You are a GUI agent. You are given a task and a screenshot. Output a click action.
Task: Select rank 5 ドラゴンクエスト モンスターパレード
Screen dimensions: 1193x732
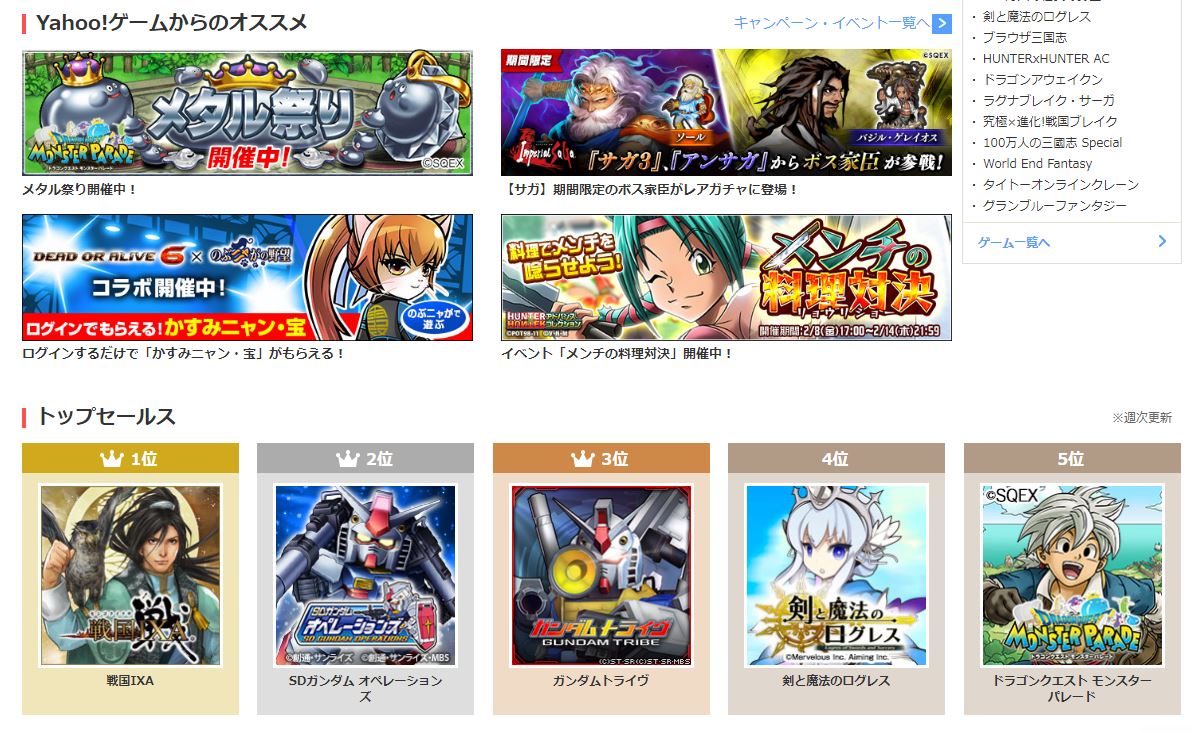point(1072,575)
